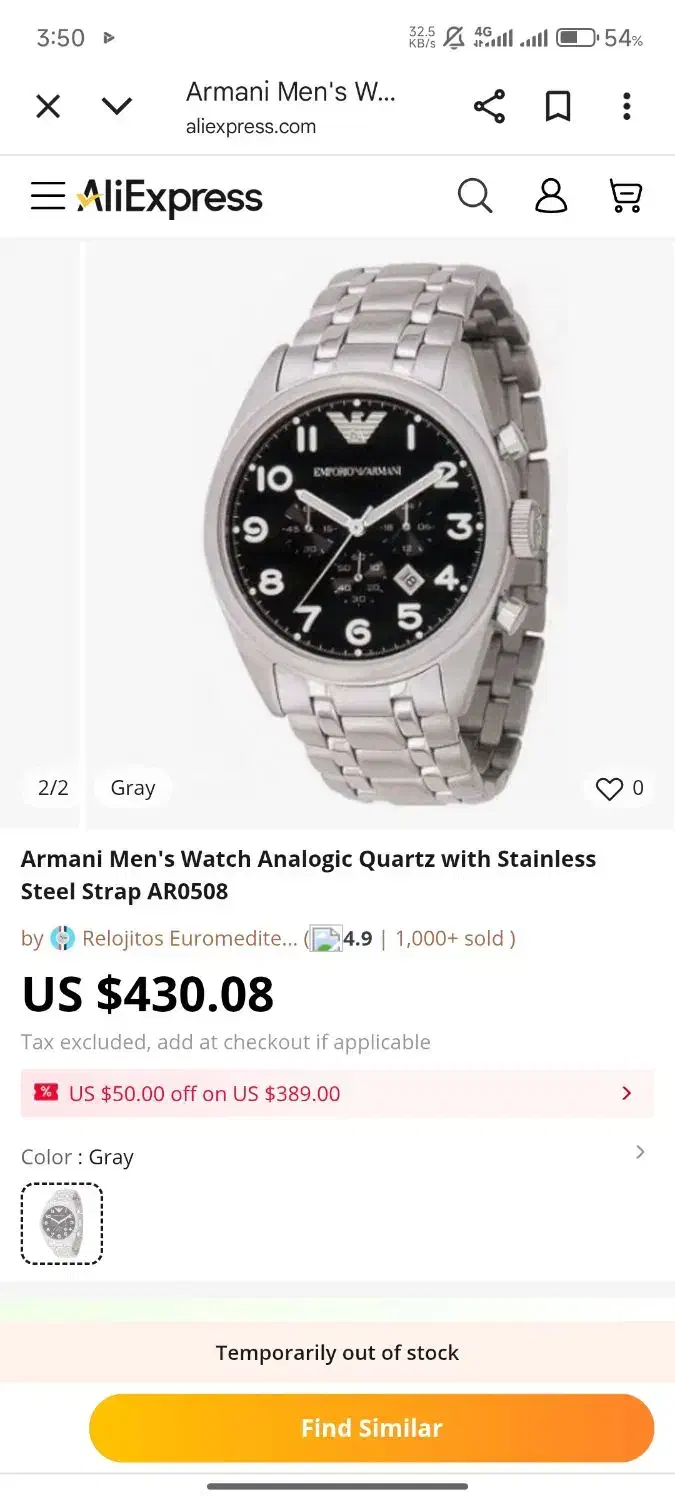Open the AliExpress hamburger menu
The width and height of the screenshot is (675, 1500).
coord(47,196)
